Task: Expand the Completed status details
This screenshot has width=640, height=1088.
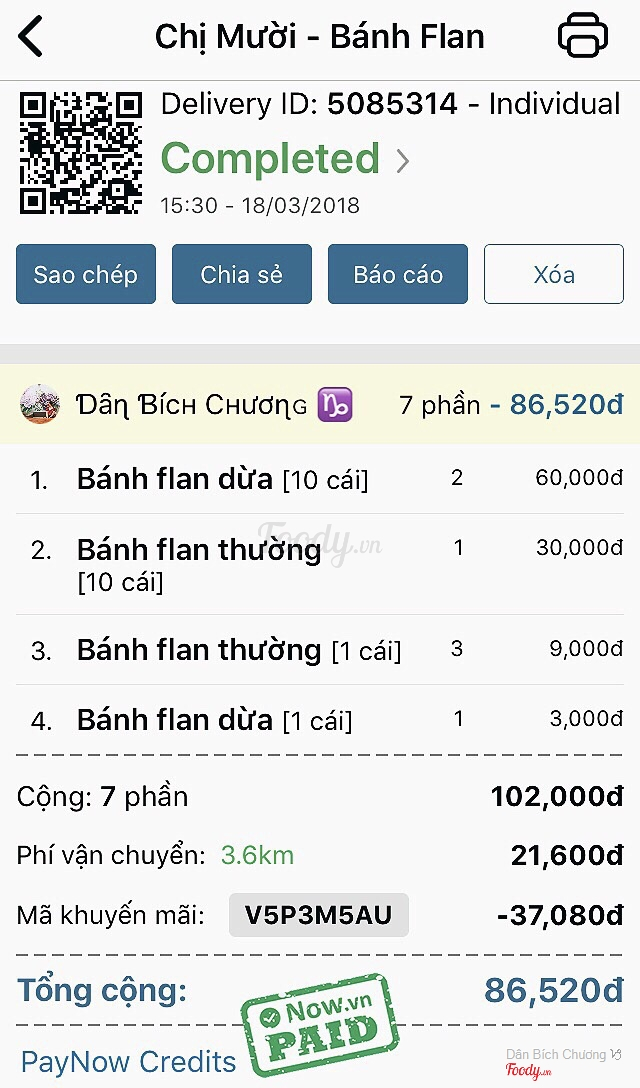Action: pyautogui.click(x=402, y=161)
